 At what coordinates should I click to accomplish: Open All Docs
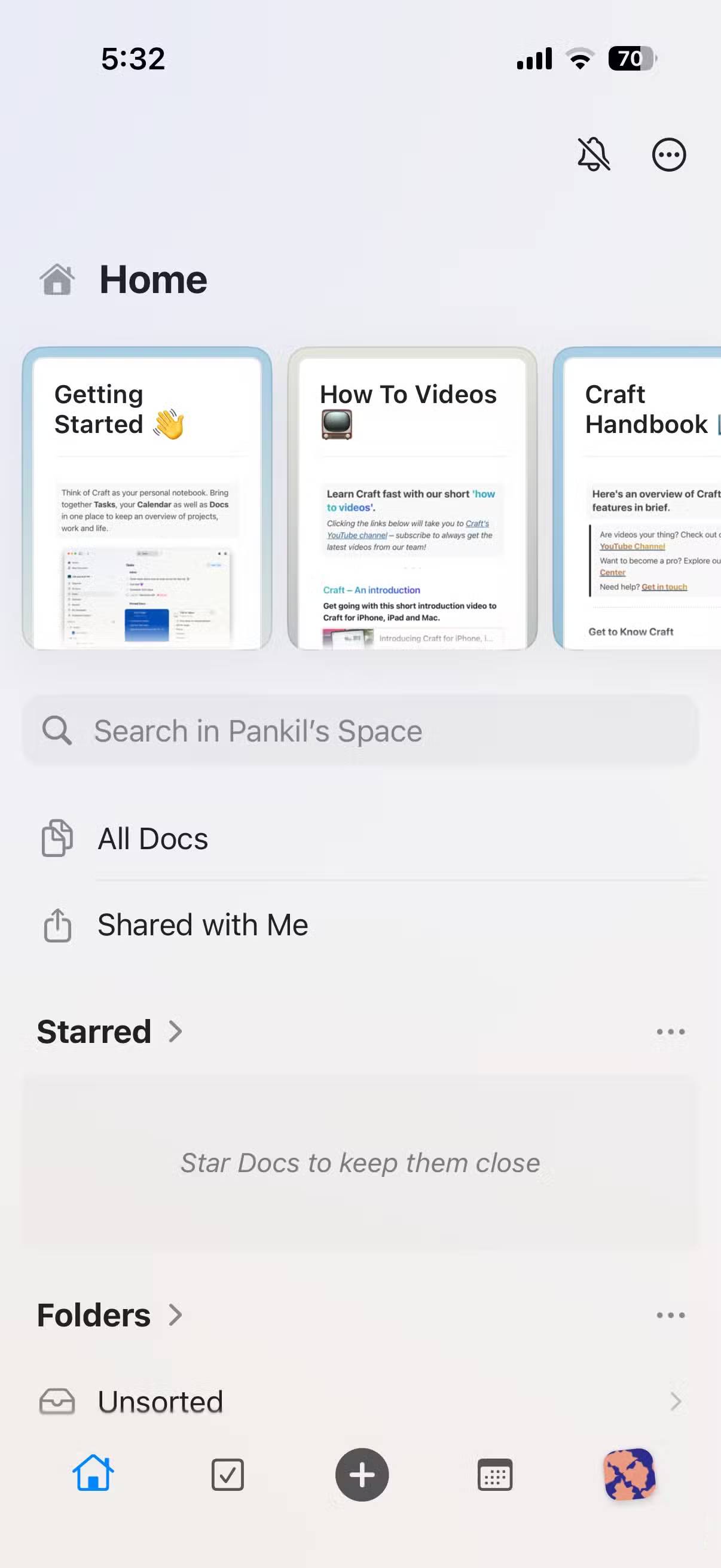(152, 839)
